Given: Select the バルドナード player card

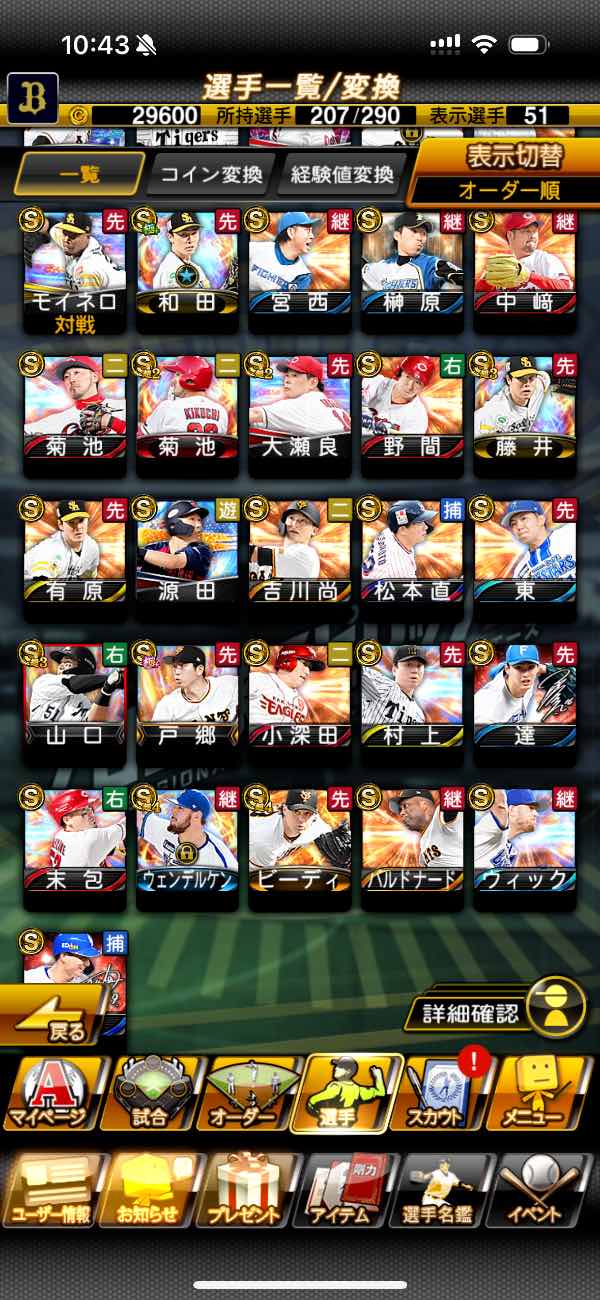Looking at the screenshot, I should [411, 838].
